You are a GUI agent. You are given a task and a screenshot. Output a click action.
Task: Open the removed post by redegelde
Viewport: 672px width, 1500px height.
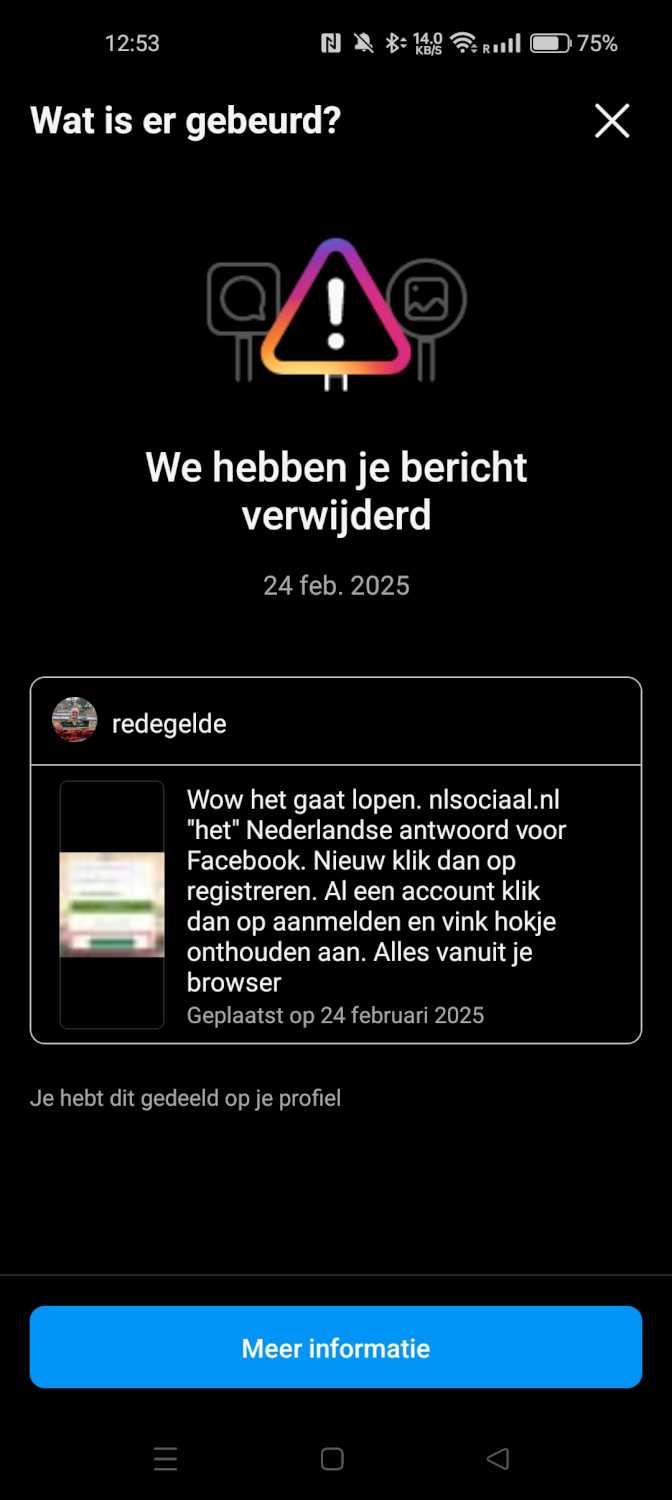click(336, 903)
